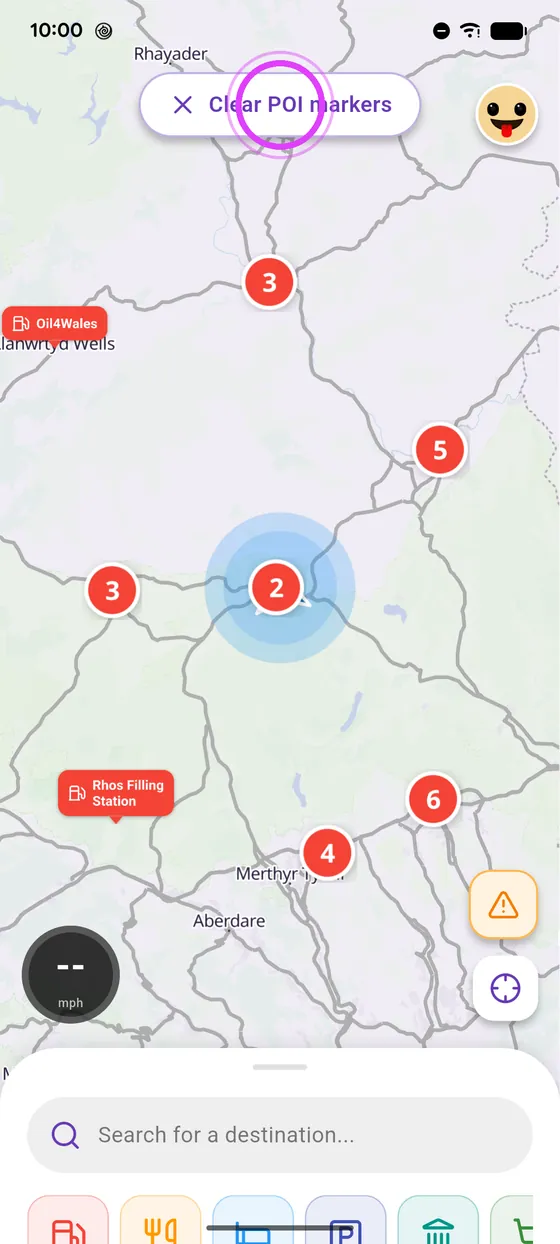Search for a destination
This screenshot has height=1244, width=560.
(x=279, y=1135)
